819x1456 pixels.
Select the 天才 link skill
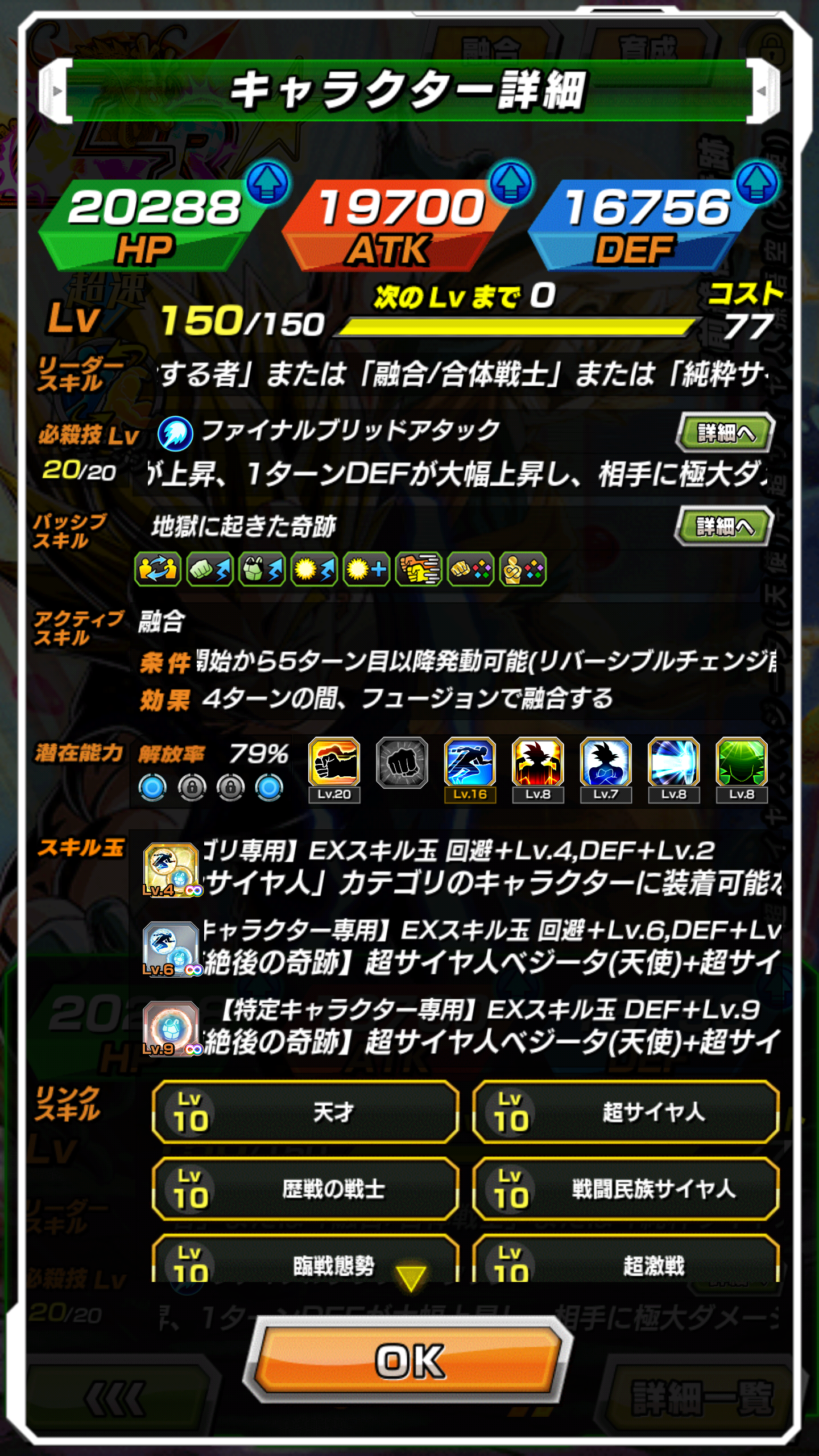tap(305, 1112)
